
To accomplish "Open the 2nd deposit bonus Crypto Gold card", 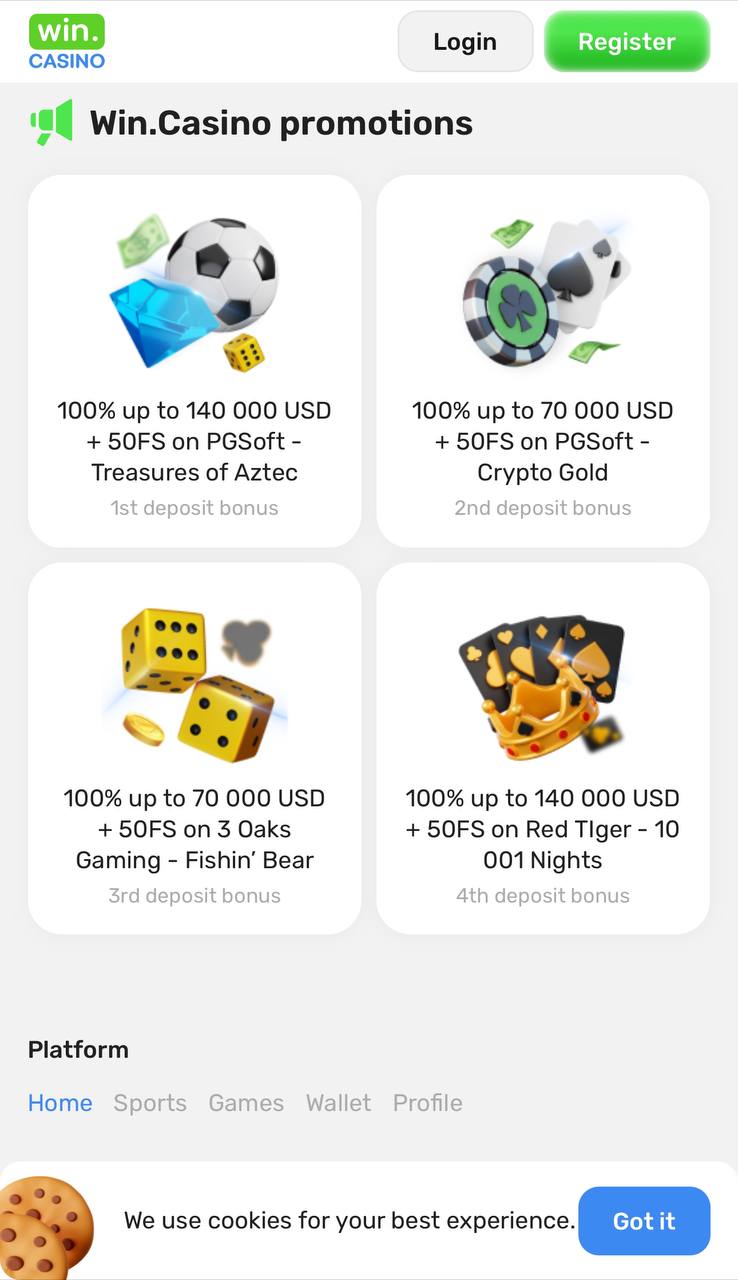I will pos(543,361).
